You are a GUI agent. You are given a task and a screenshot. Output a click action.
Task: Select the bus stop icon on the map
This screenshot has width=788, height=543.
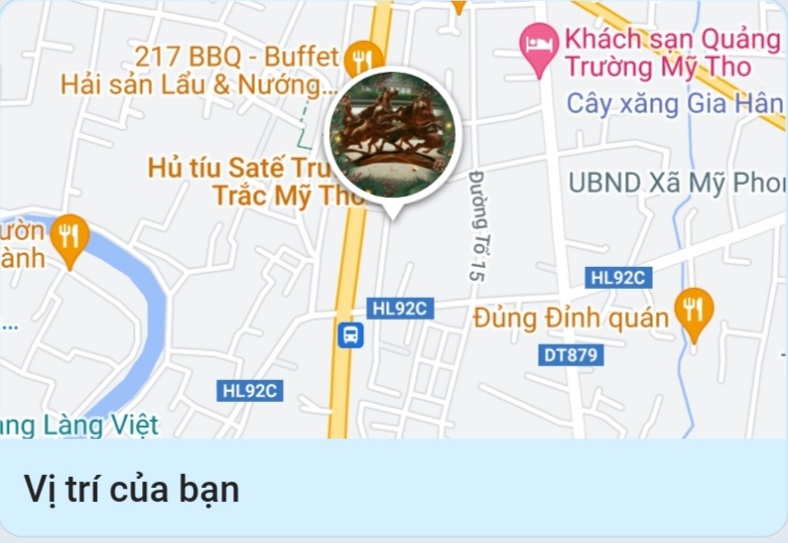[x=350, y=334]
